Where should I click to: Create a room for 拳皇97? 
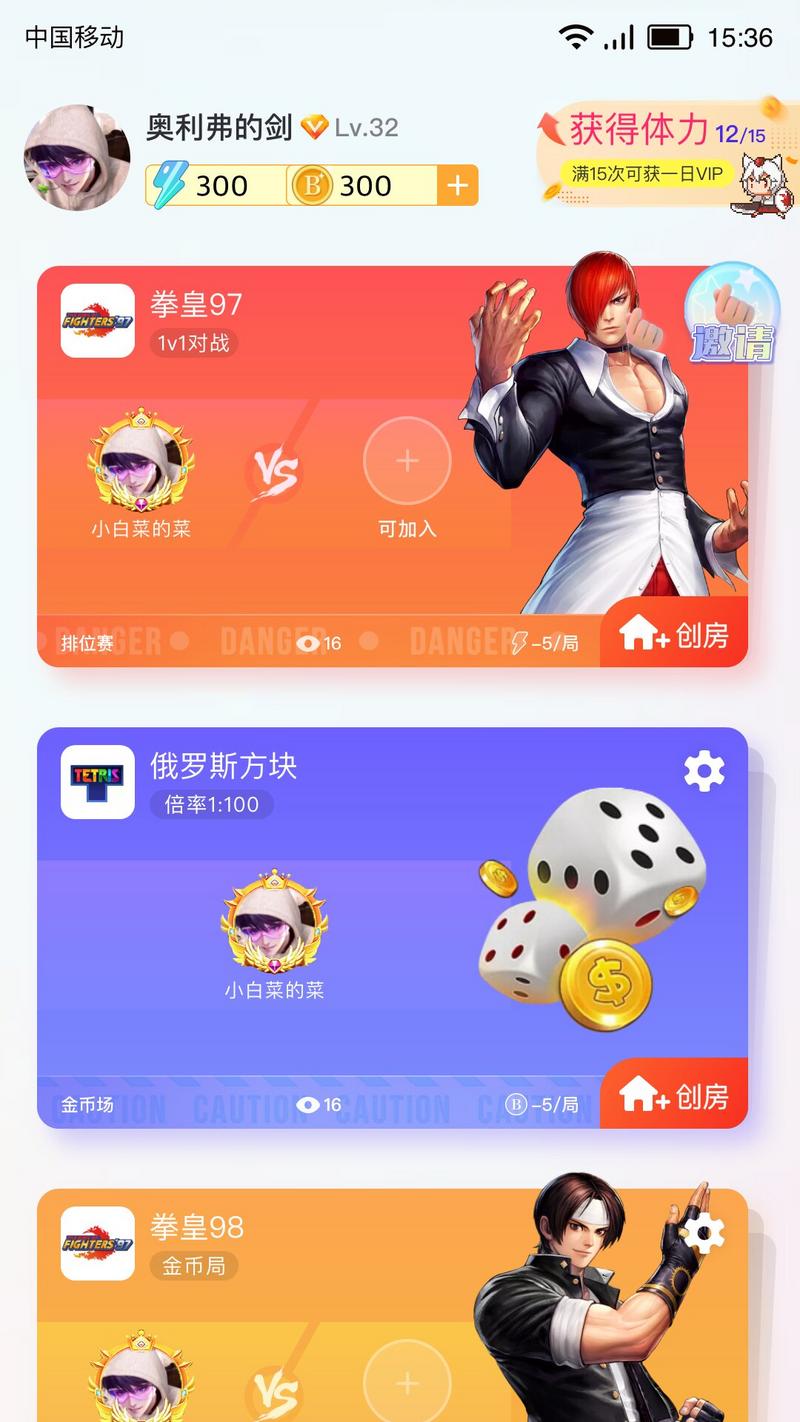pos(674,634)
